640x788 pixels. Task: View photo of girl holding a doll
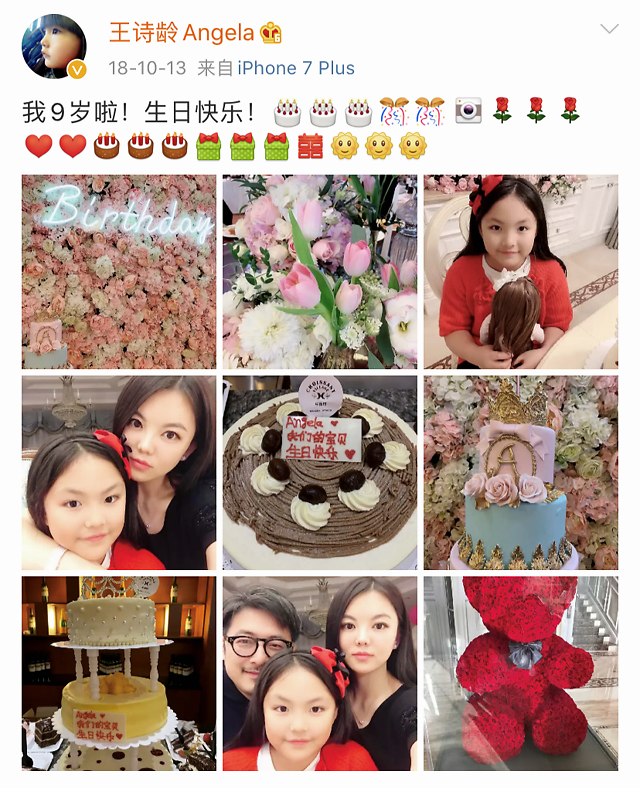[x=520, y=272]
